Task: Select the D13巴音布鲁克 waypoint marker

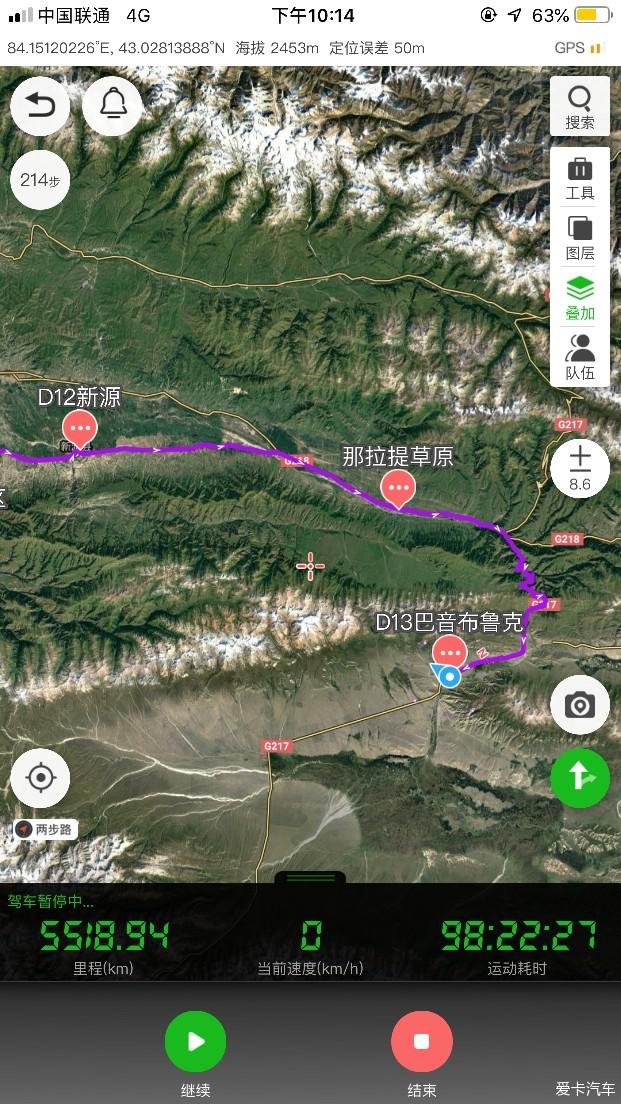Action: coord(449,652)
